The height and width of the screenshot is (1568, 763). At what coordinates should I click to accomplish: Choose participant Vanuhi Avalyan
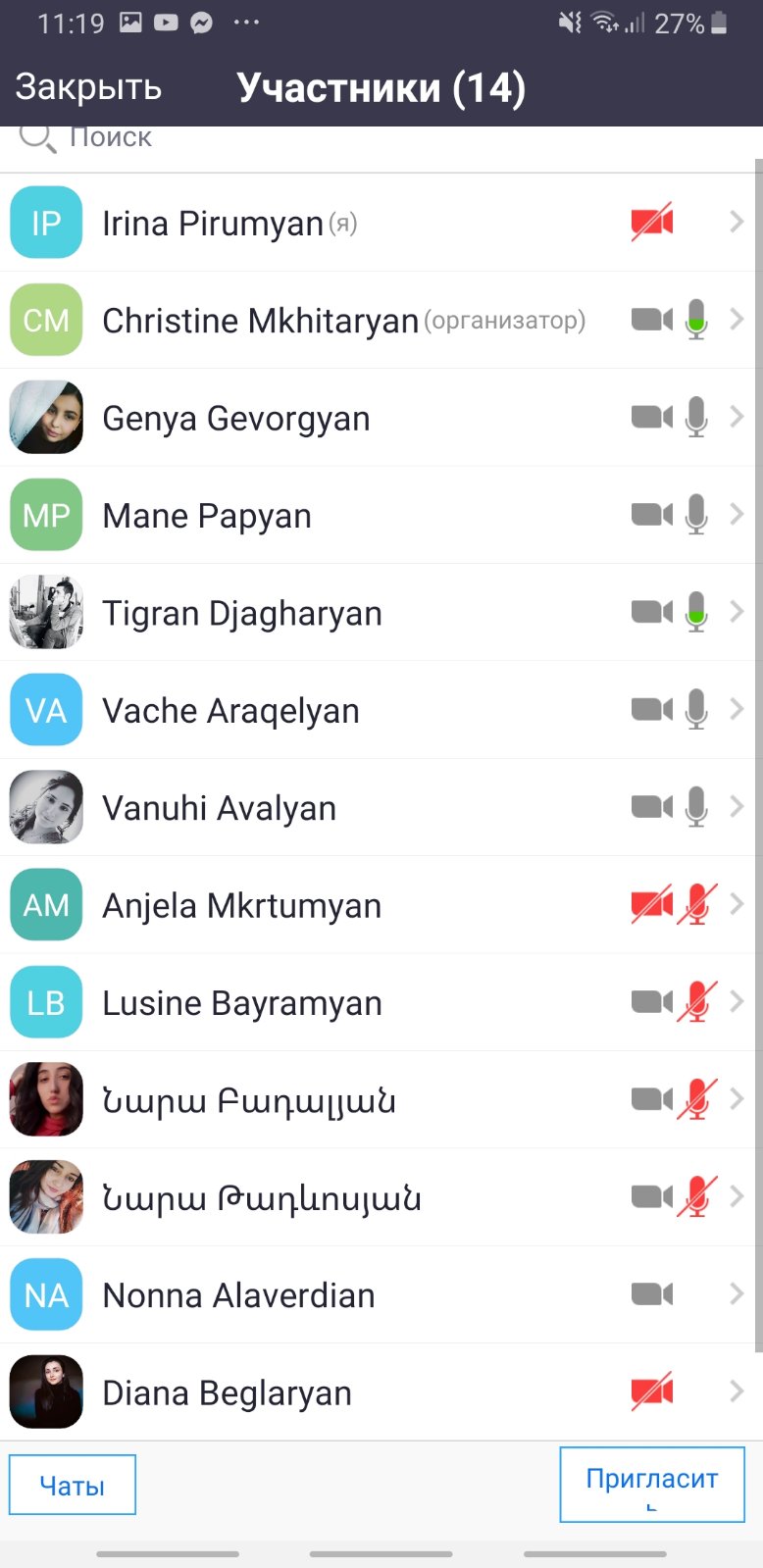(378, 807)
